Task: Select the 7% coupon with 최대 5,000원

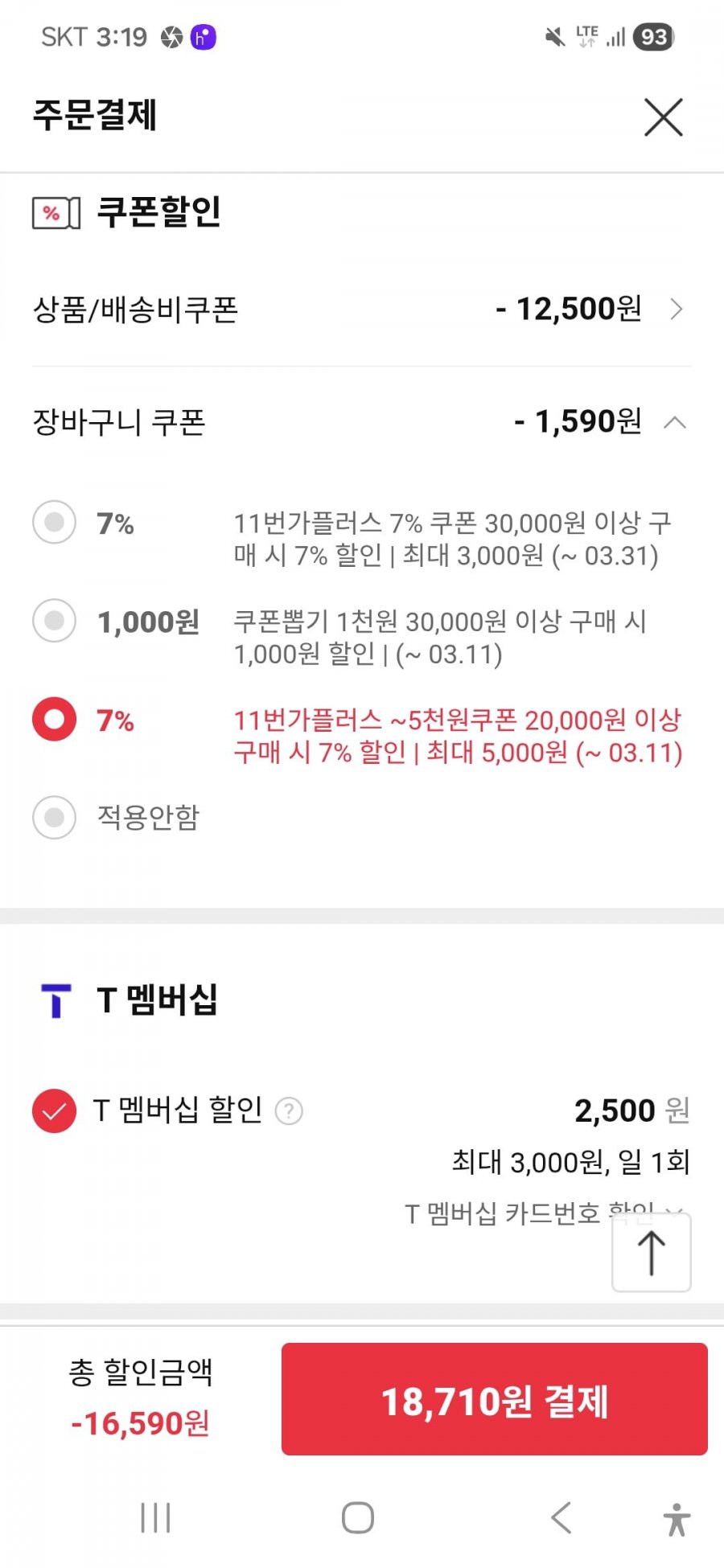Action: [54, 719]
